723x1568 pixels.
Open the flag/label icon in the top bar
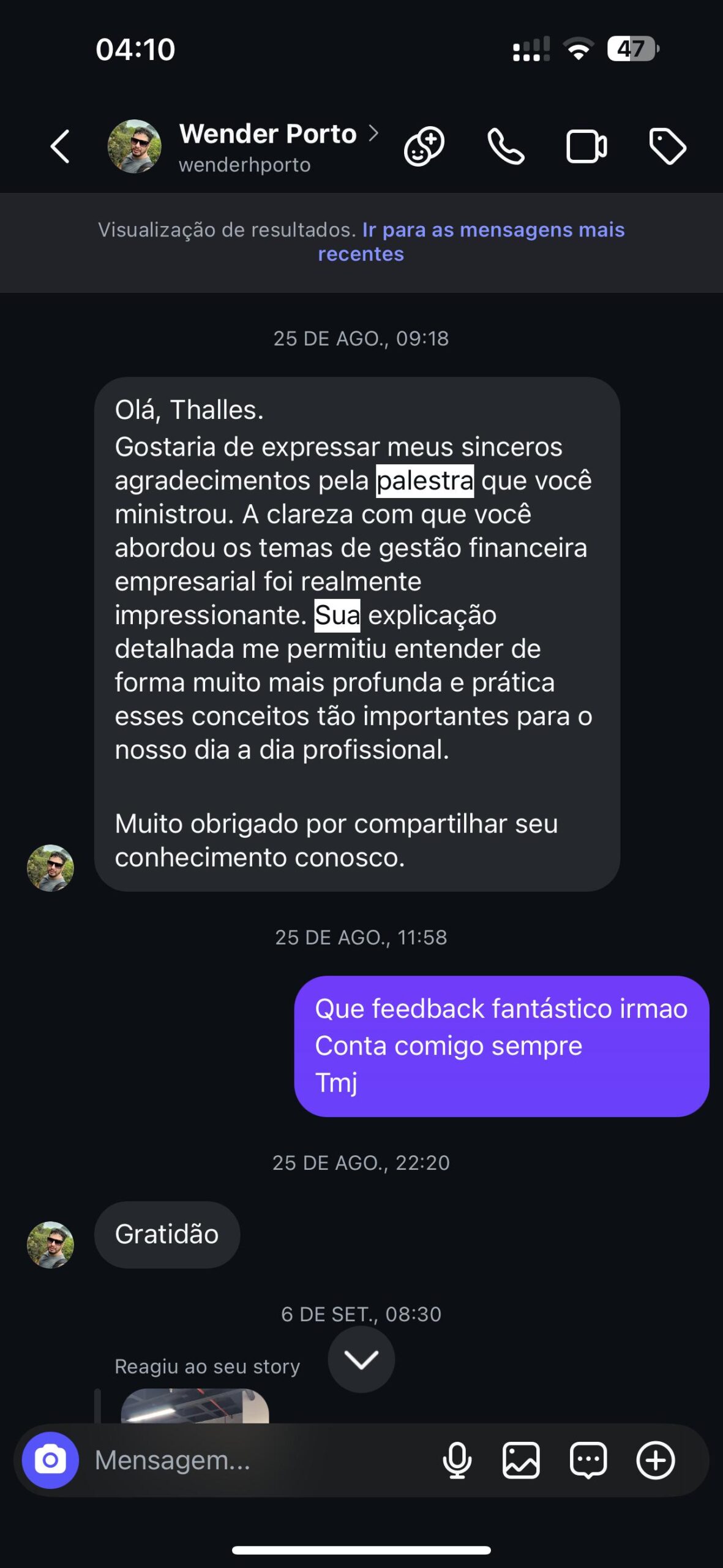click(x=669, y=146)
